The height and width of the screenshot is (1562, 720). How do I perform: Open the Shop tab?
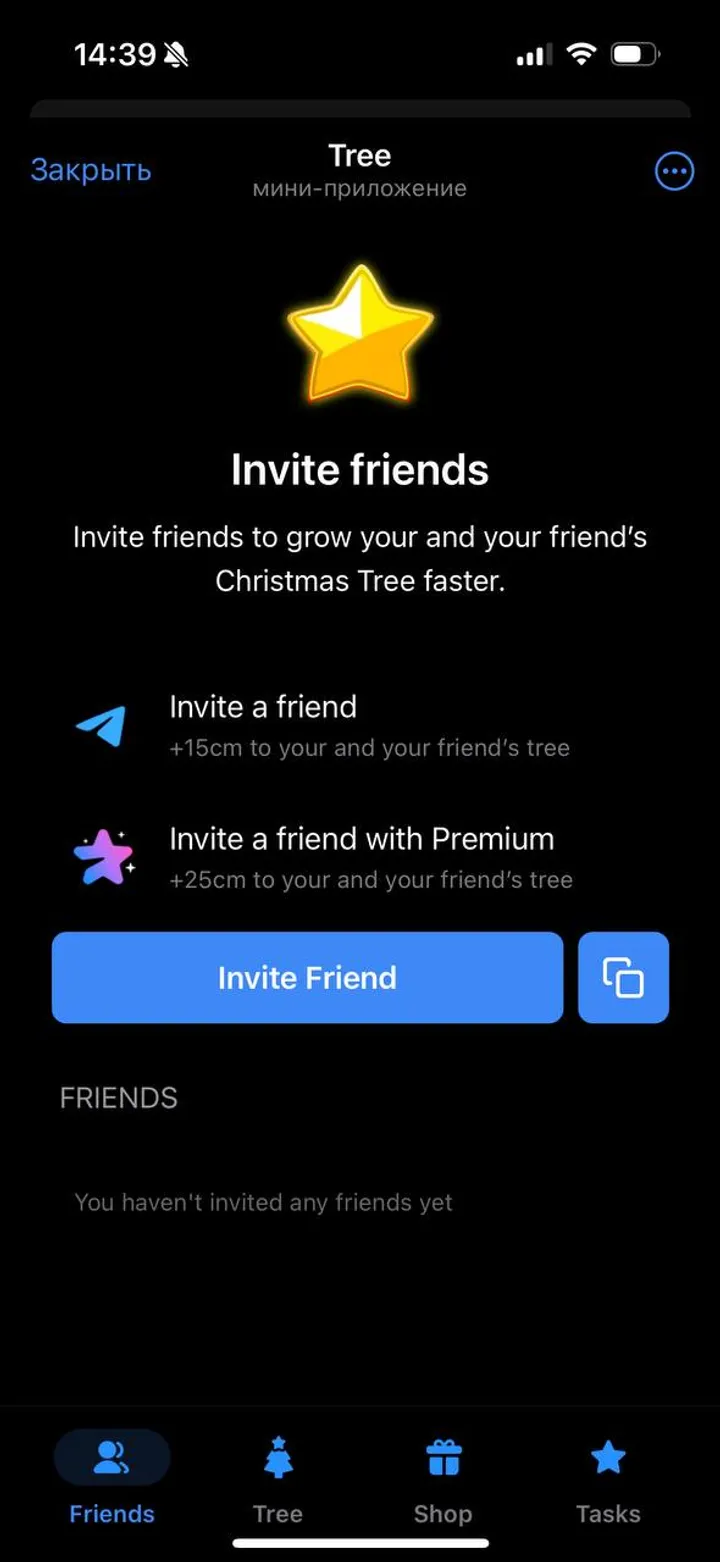(x=443, y=1479)
